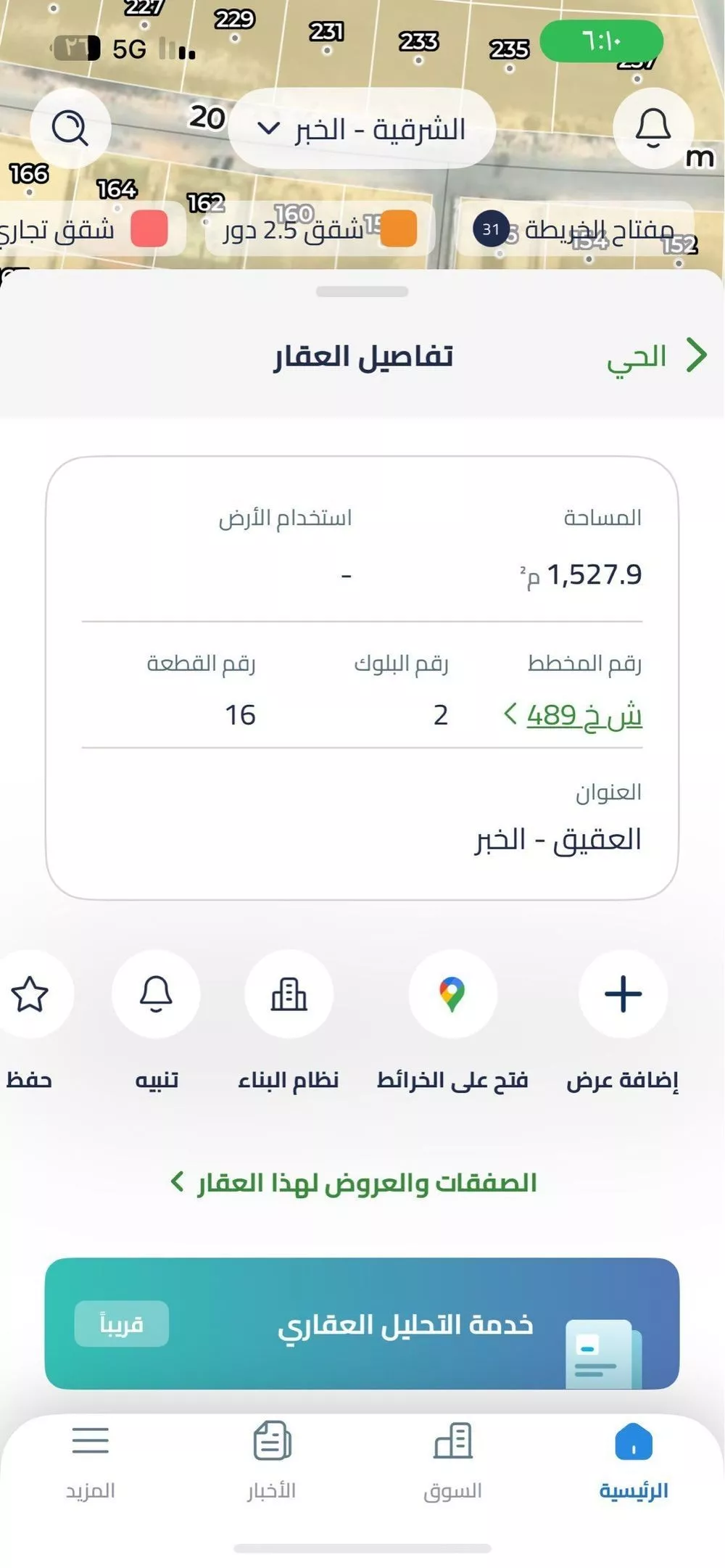Image resolution: width=725 pixels, height=1568 pixels.
Task: Switch to the السوق tab
Action: [452, 1459]
